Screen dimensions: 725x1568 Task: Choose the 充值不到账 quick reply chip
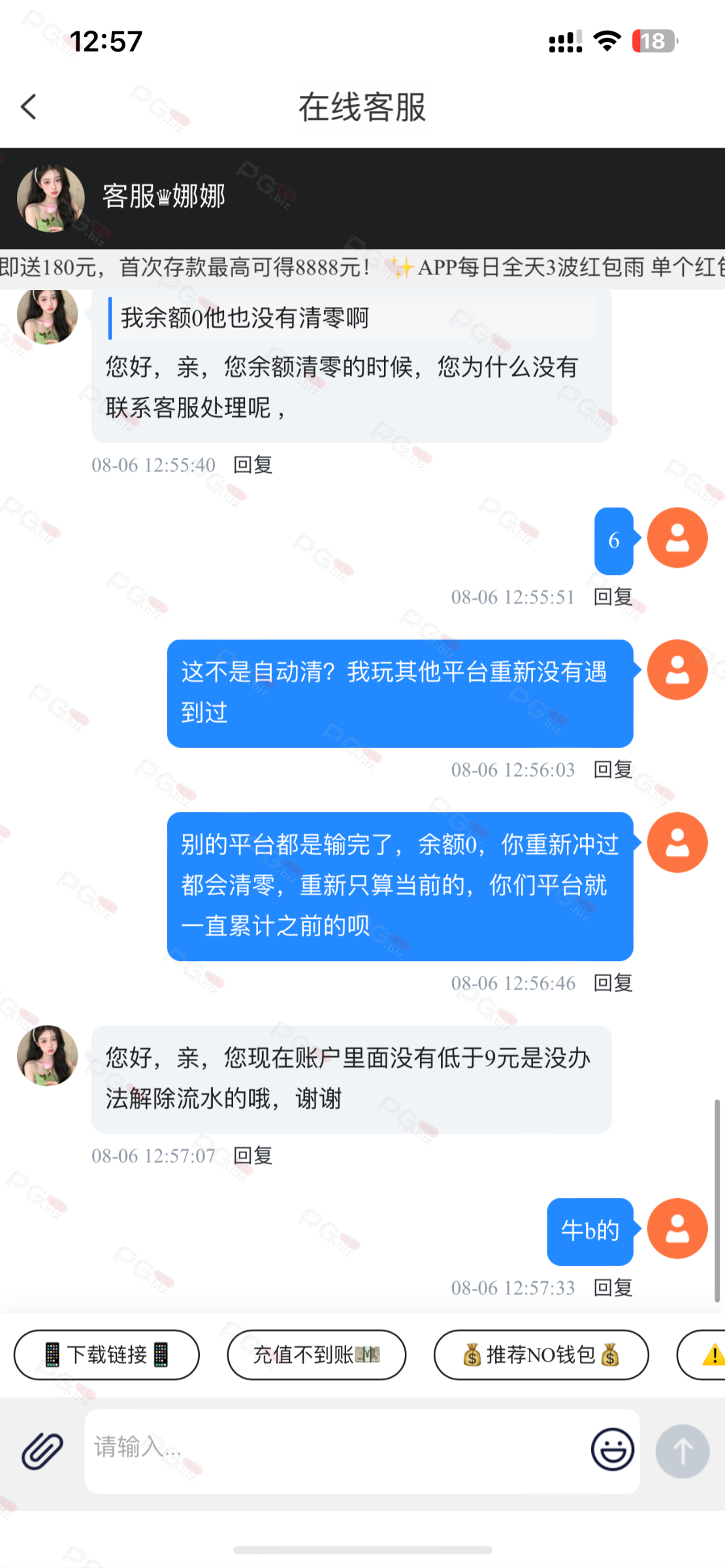[x=316, y=1354]
